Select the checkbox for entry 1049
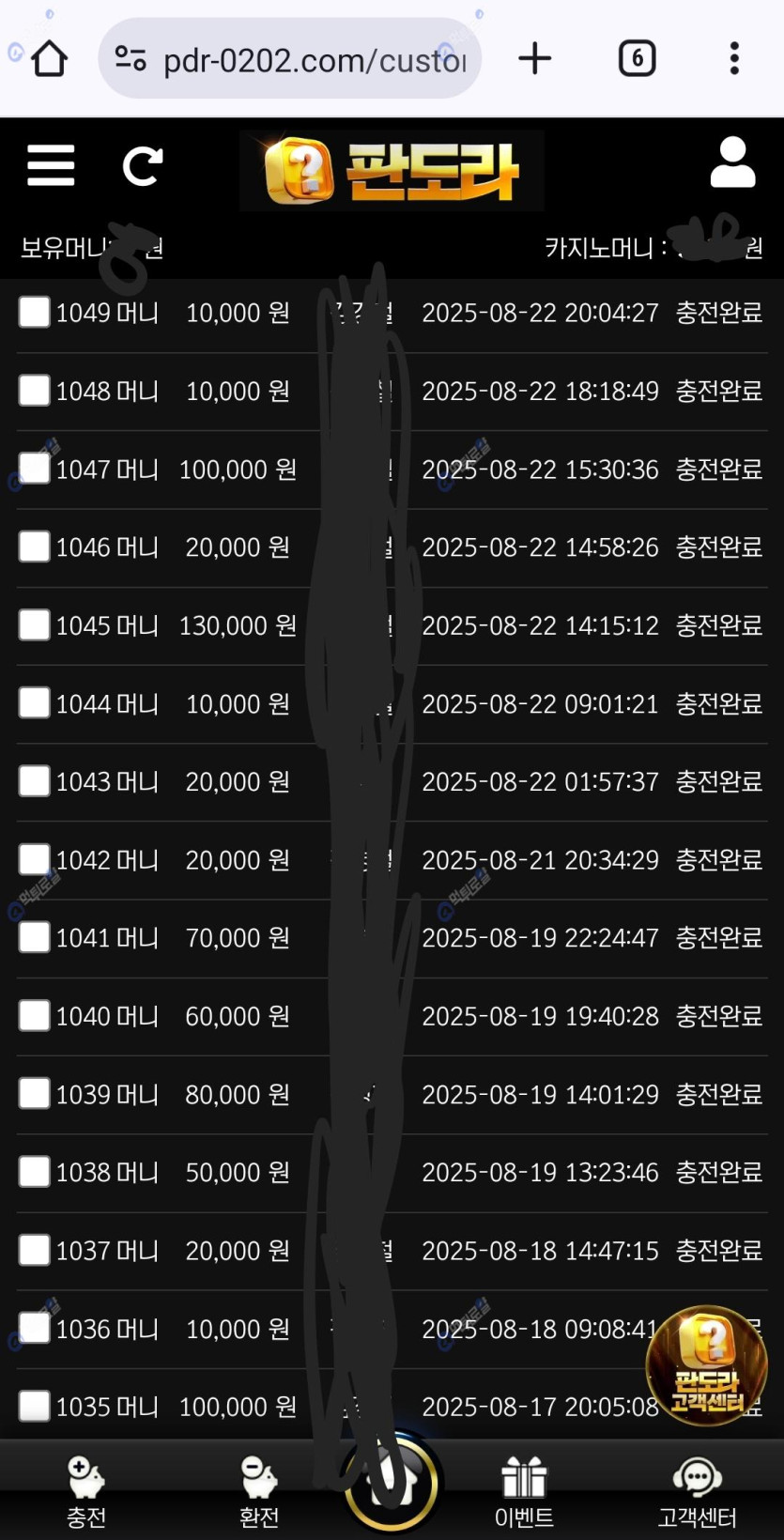This screenshot has width=784, height=1540. click(35, 313)
